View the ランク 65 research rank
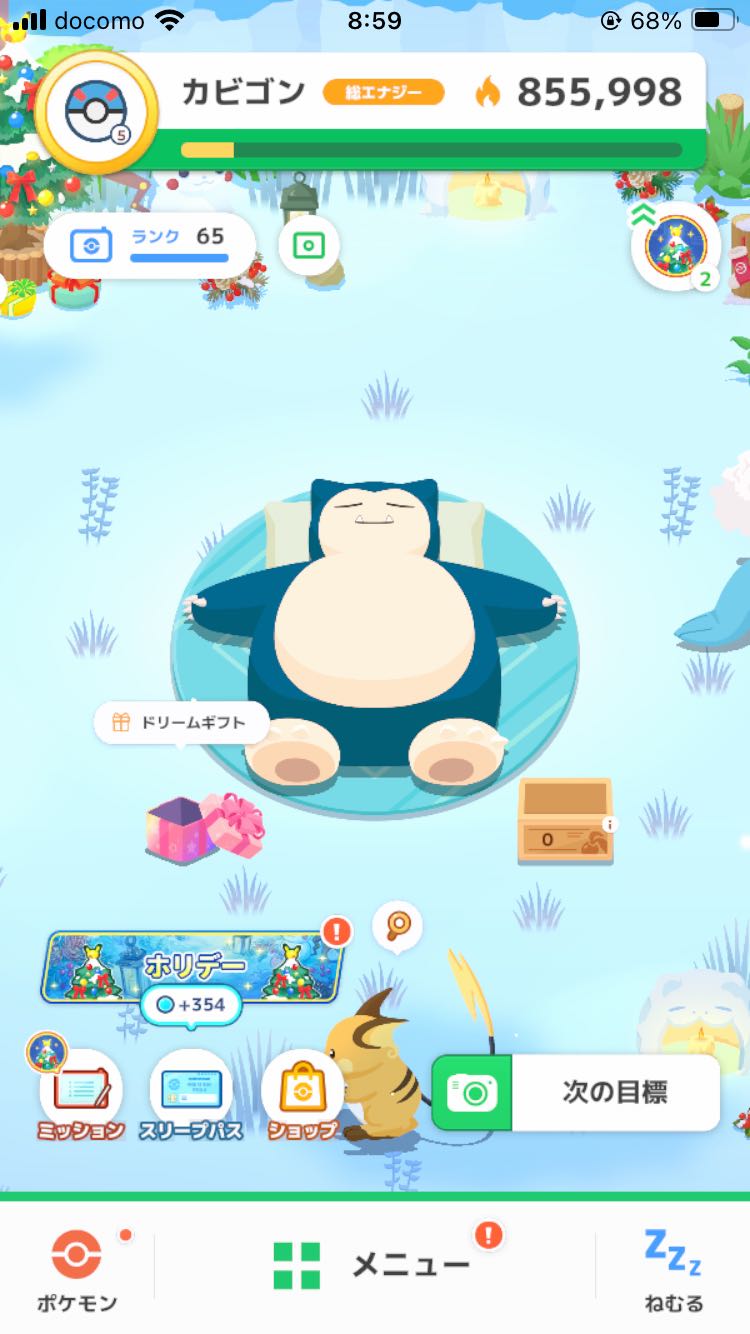 [149, 245]
